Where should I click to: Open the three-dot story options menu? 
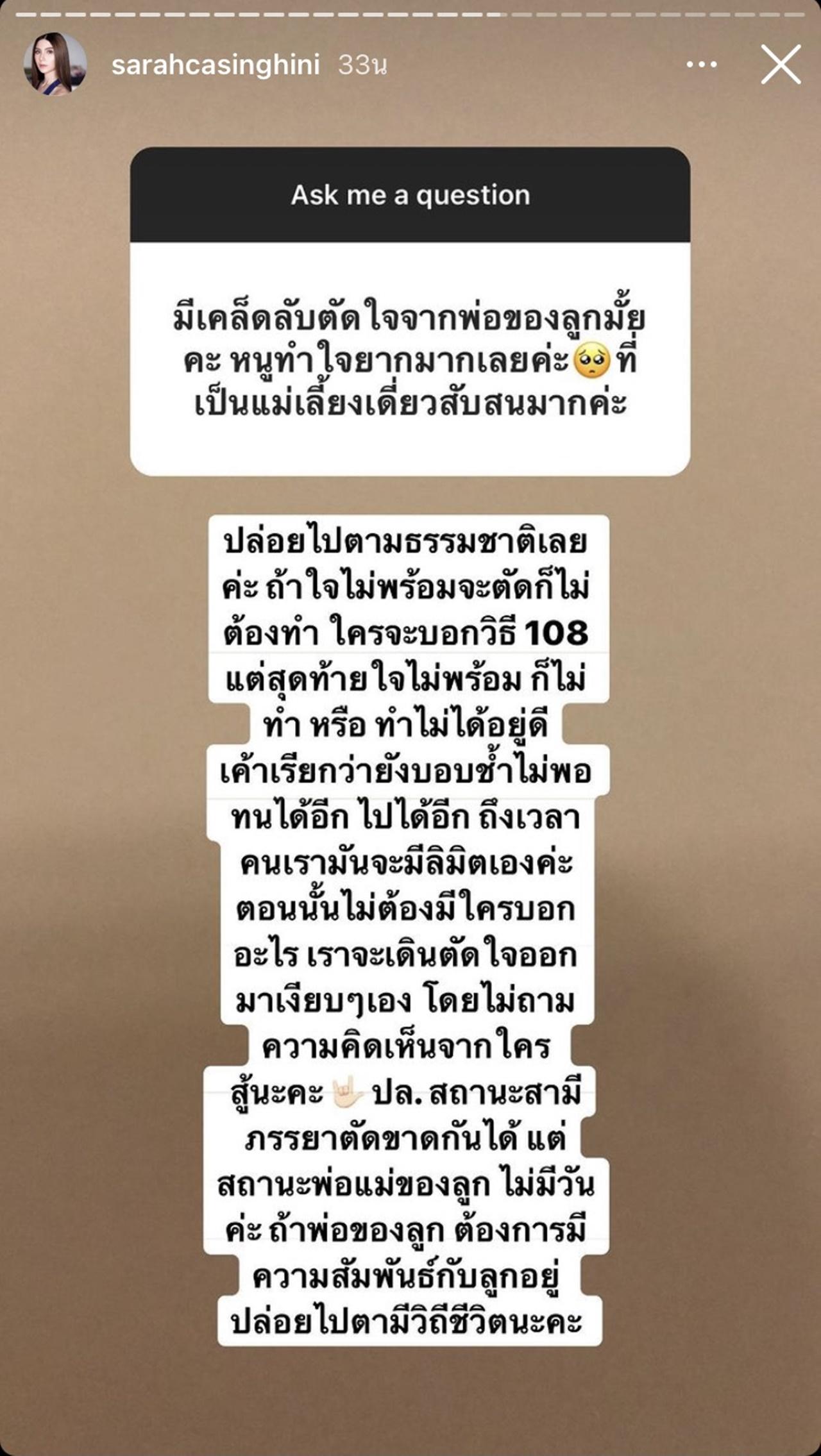point(701,64)
